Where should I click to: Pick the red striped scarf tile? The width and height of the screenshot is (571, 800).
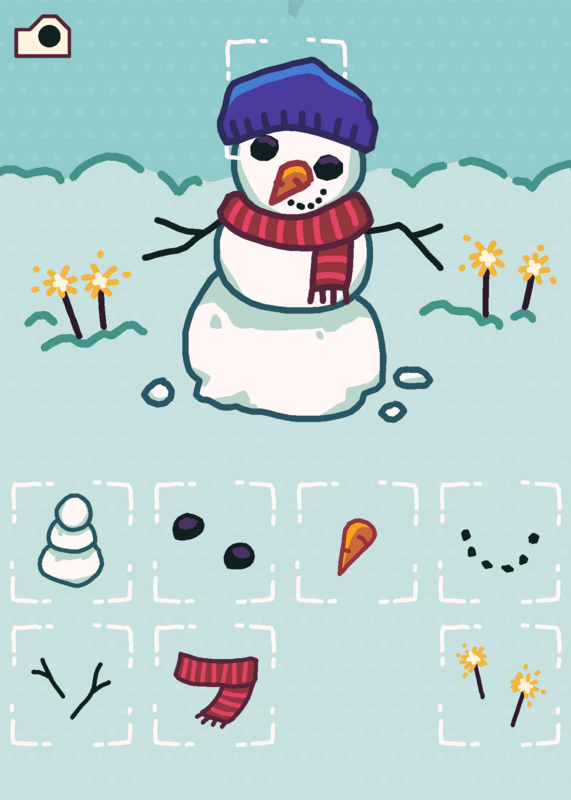[x=214, y=685]
